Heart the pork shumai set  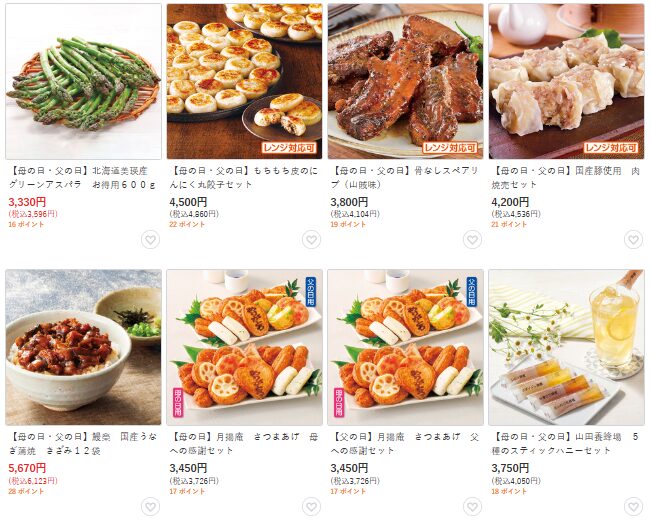[633, 240]
